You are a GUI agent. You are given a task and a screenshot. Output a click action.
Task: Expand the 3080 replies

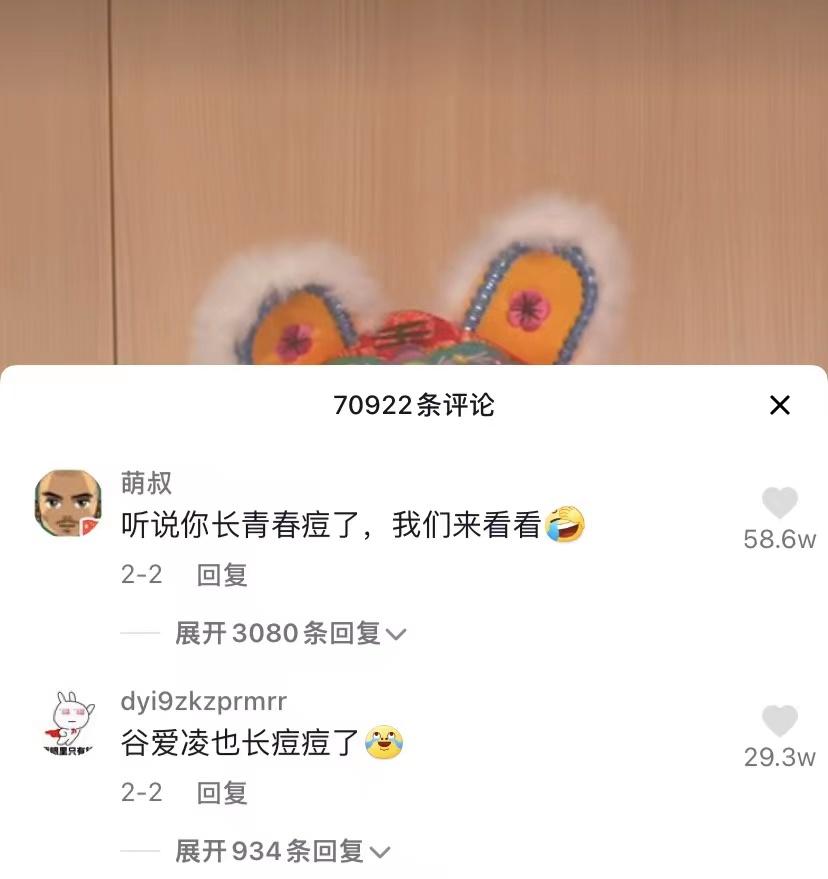[x=290, y=633]
